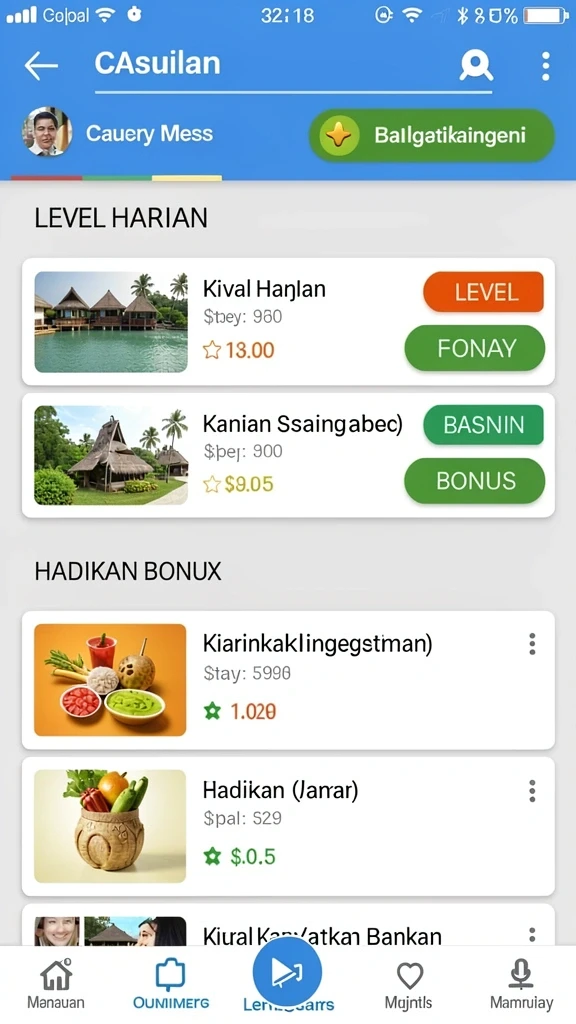The image size is (576, 1024).
Task: Tap the Cauery Mess profile avatar
Action: [46, 133]
